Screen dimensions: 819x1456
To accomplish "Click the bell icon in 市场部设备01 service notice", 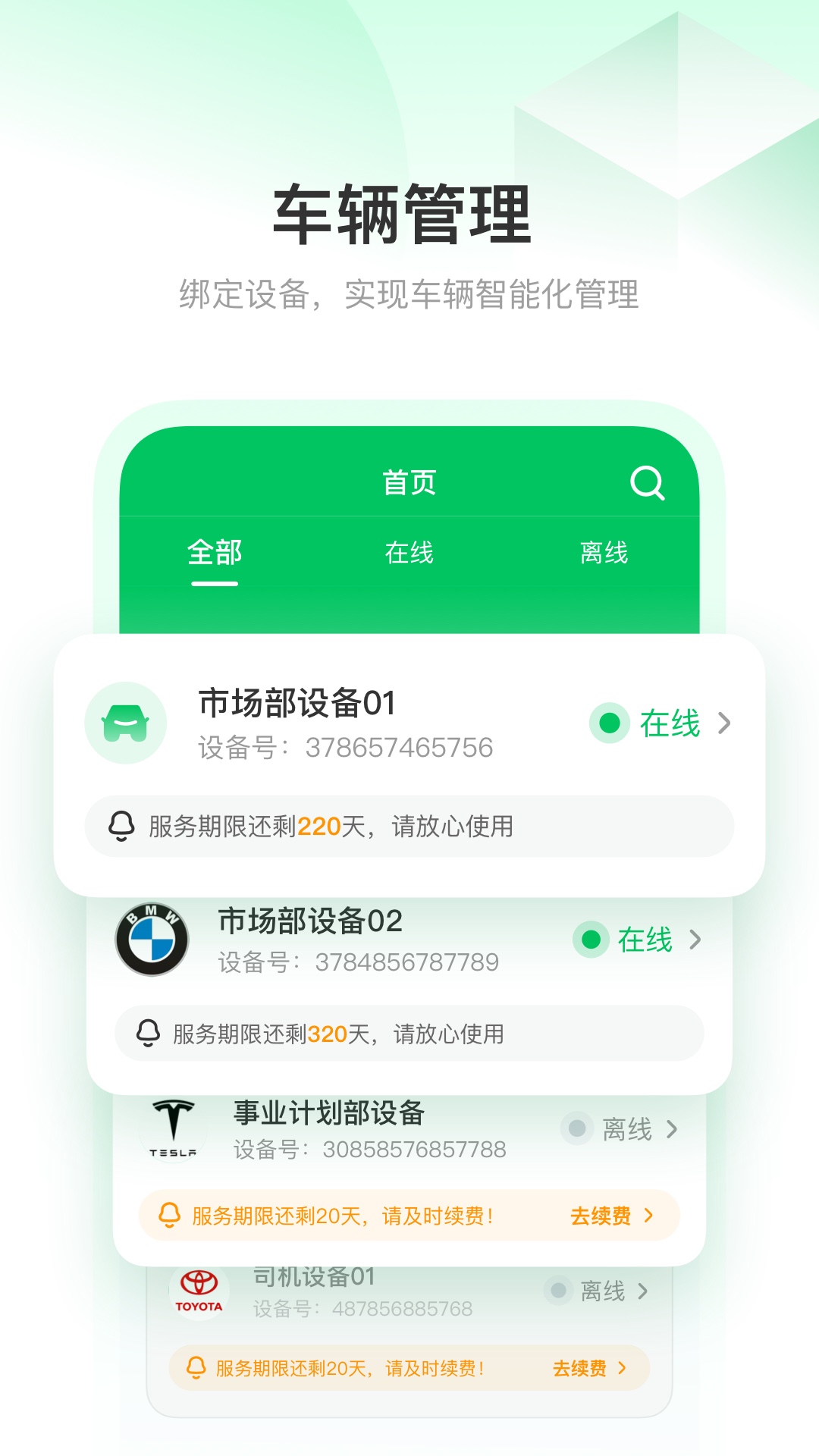I will tap(121, 827).
